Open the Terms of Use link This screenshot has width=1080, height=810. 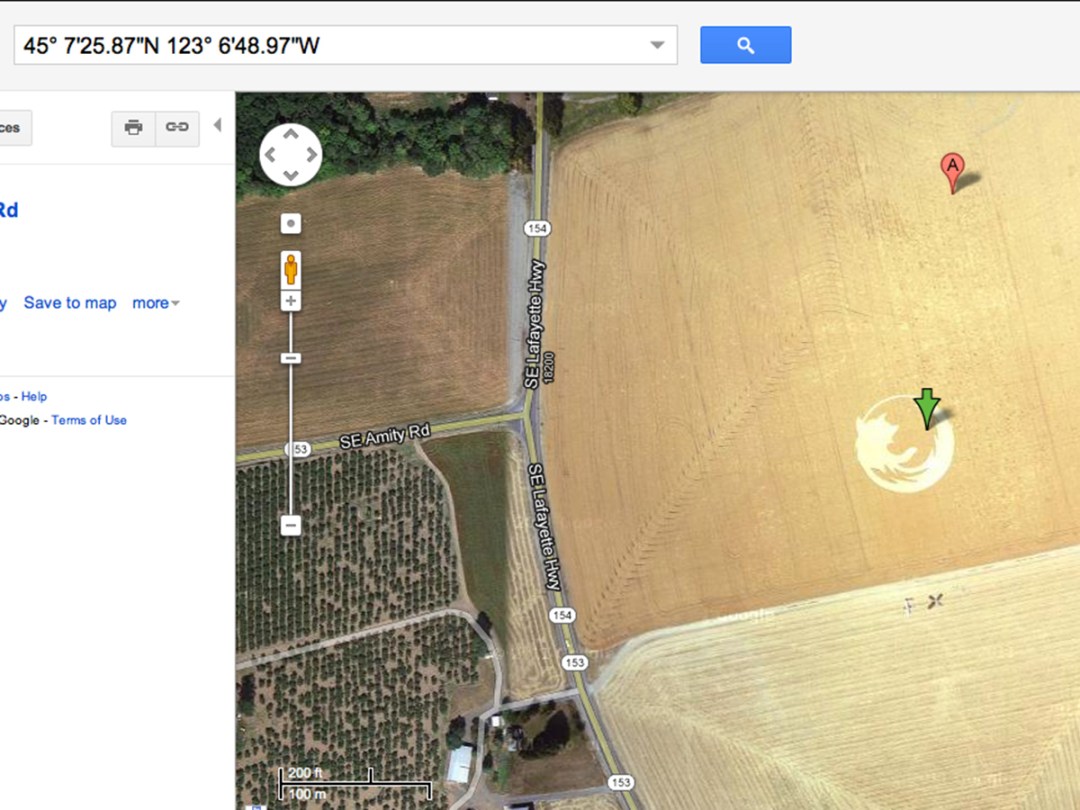pos(89,420)
